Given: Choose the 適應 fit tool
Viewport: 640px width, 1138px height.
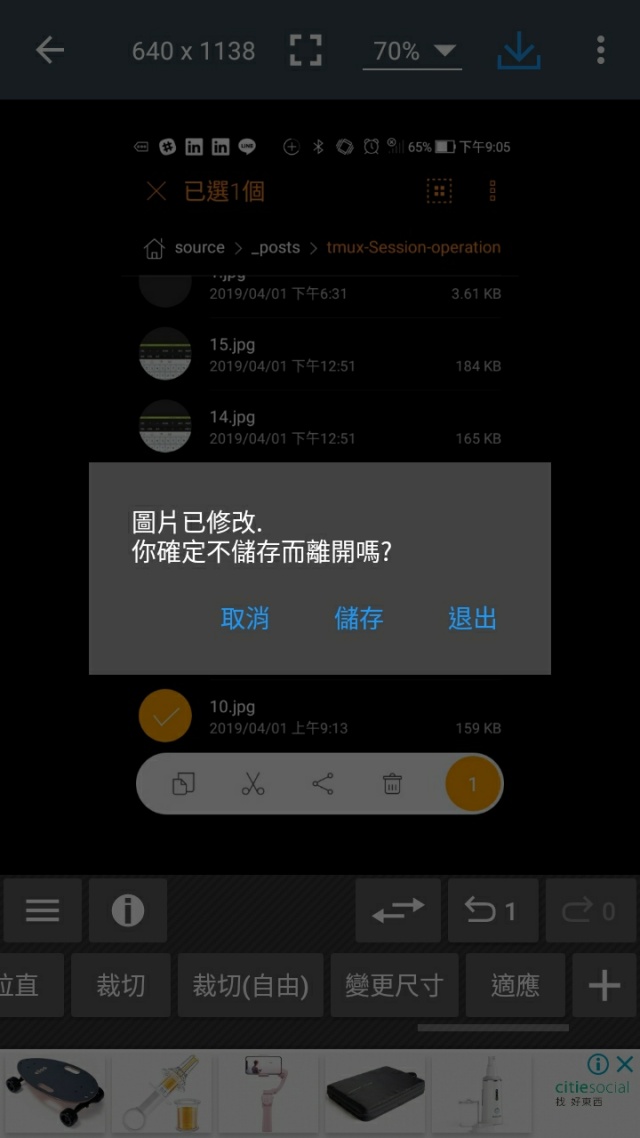Looking at the screenshot, I should pos(515,986).
